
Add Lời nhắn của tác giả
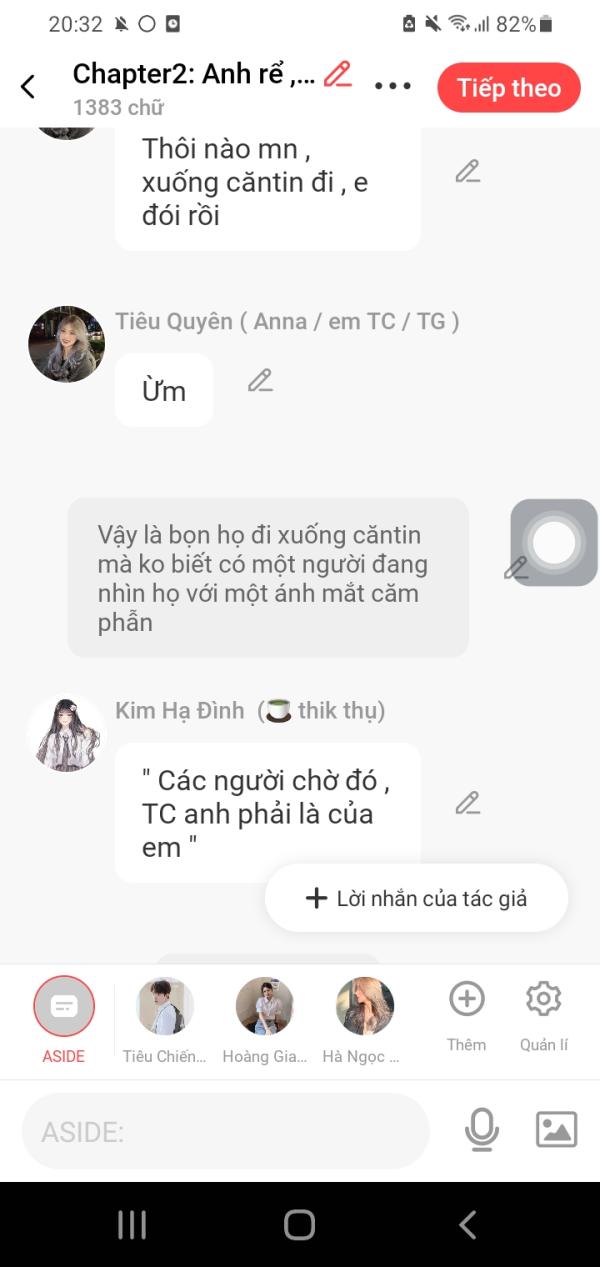[x=416, y=898]
